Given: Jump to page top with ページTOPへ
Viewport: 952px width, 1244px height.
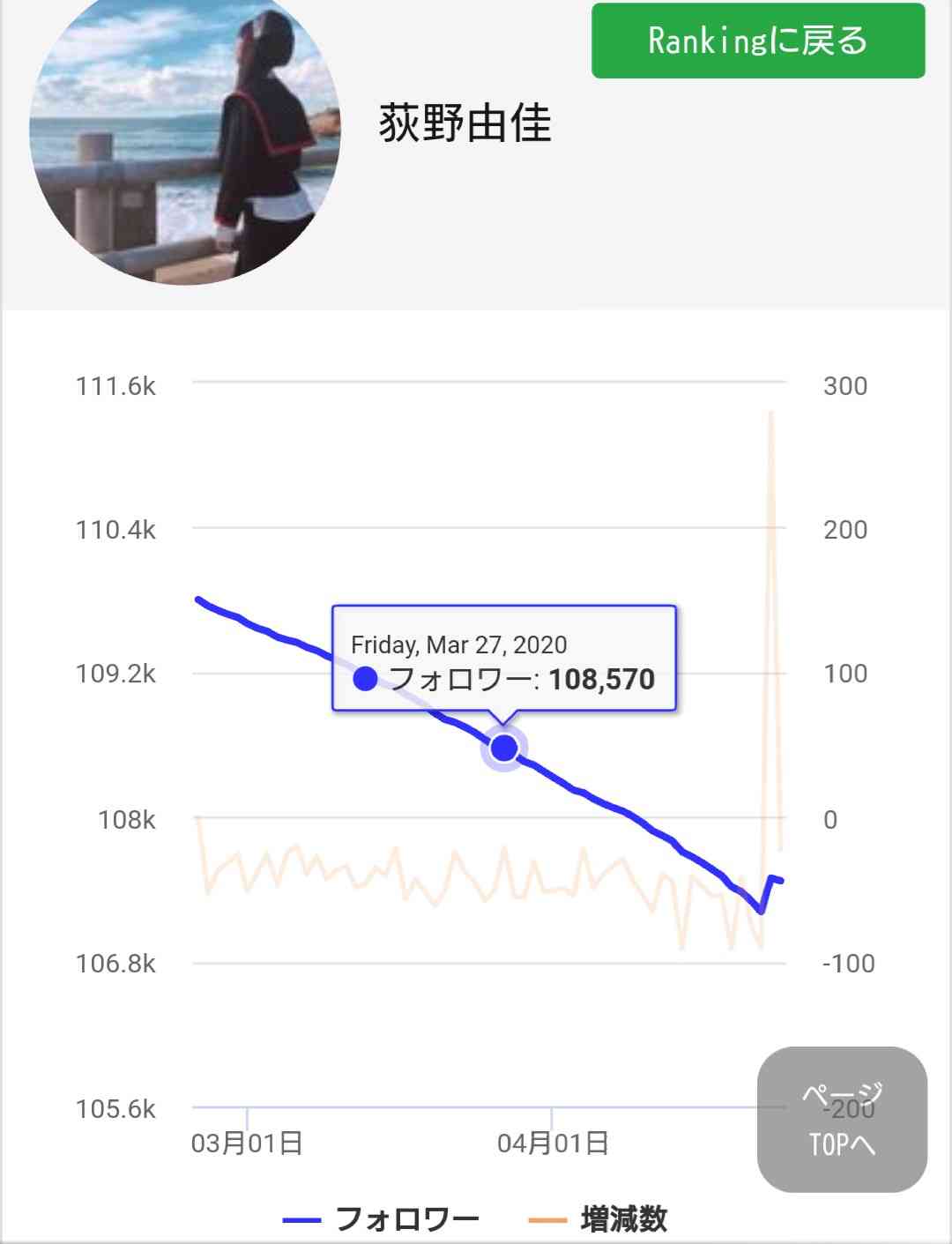Looking at the screenshot, I should [x=842, y=1119].
